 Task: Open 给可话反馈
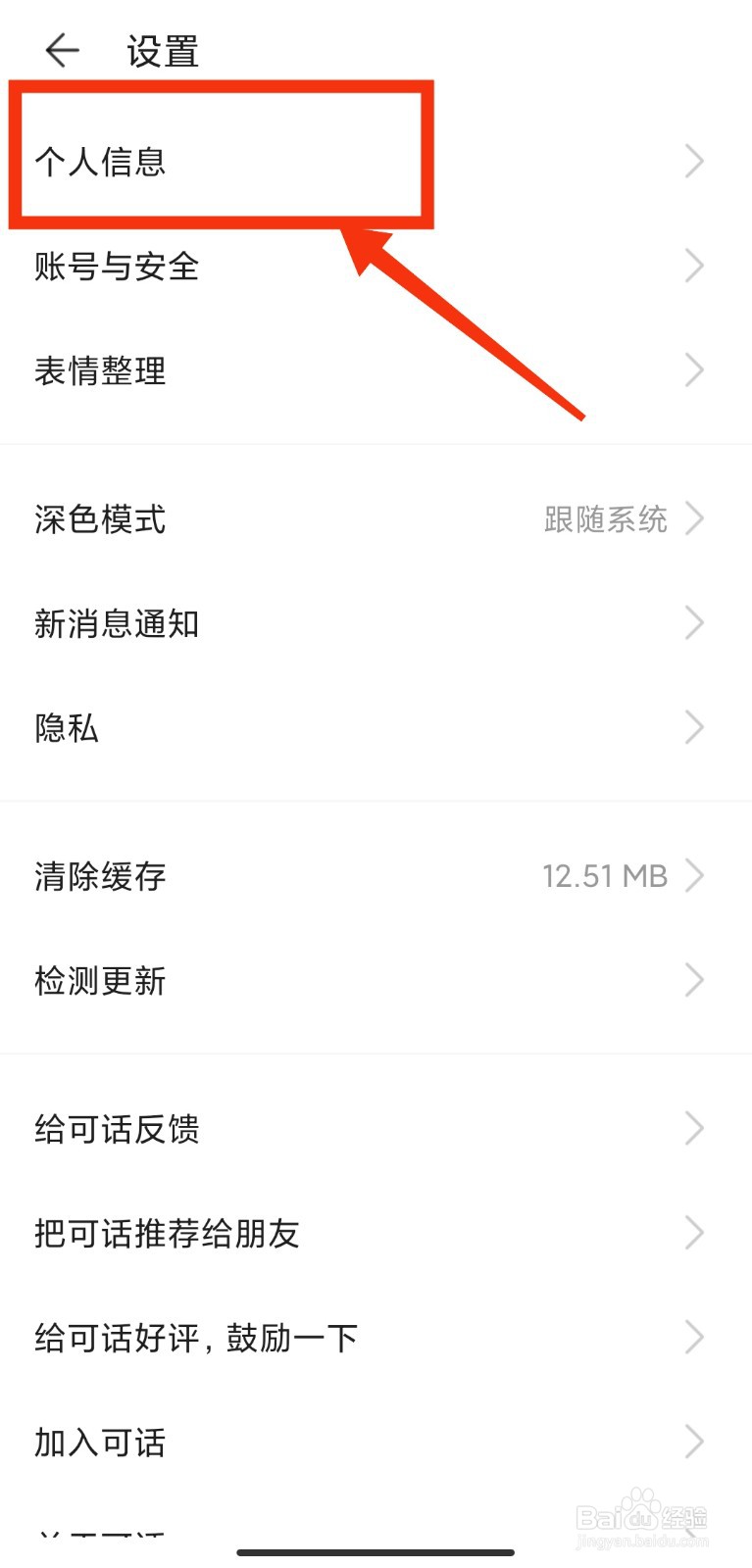[x=376, y=1128]
